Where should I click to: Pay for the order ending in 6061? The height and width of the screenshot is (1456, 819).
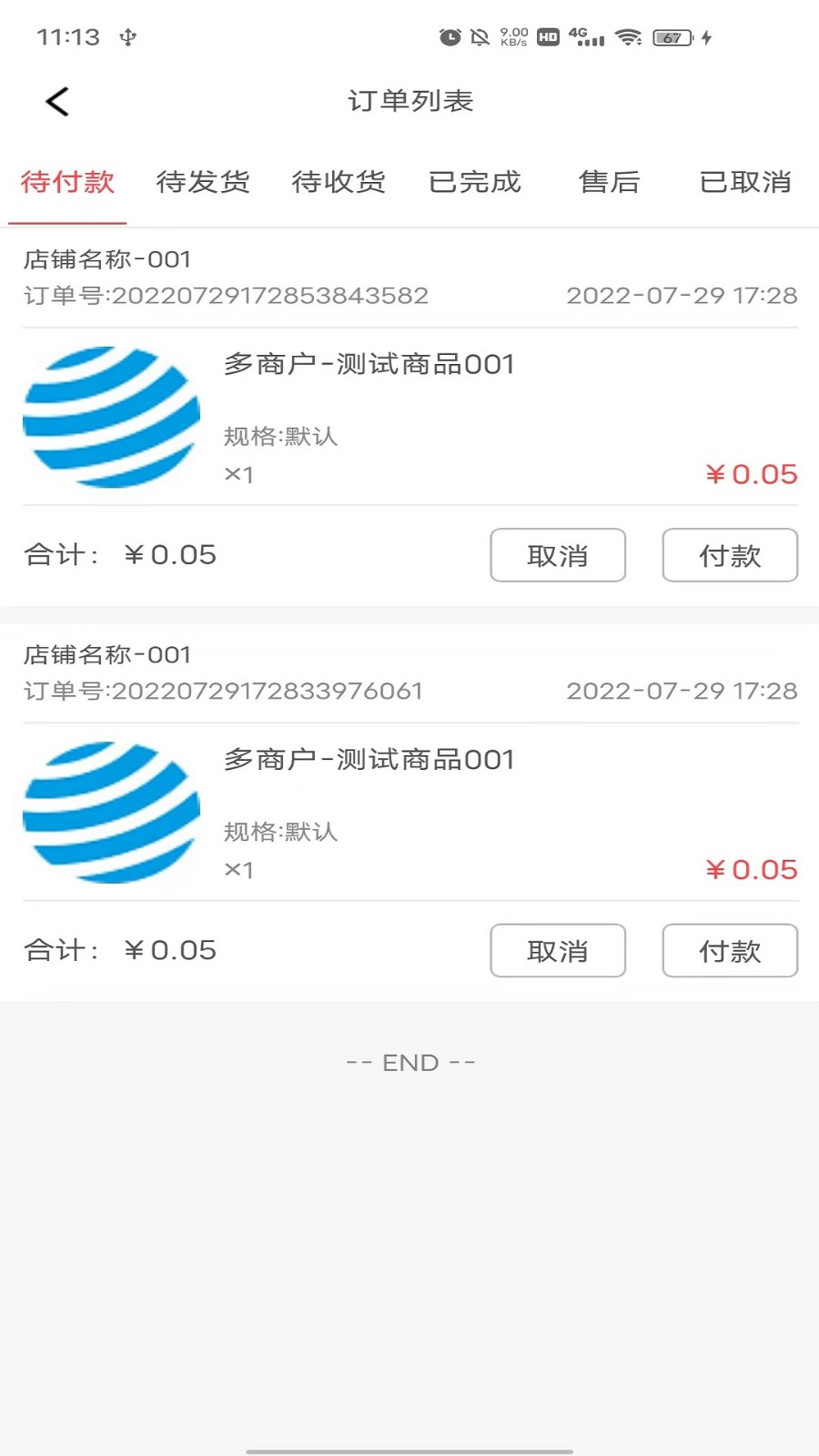730,951
